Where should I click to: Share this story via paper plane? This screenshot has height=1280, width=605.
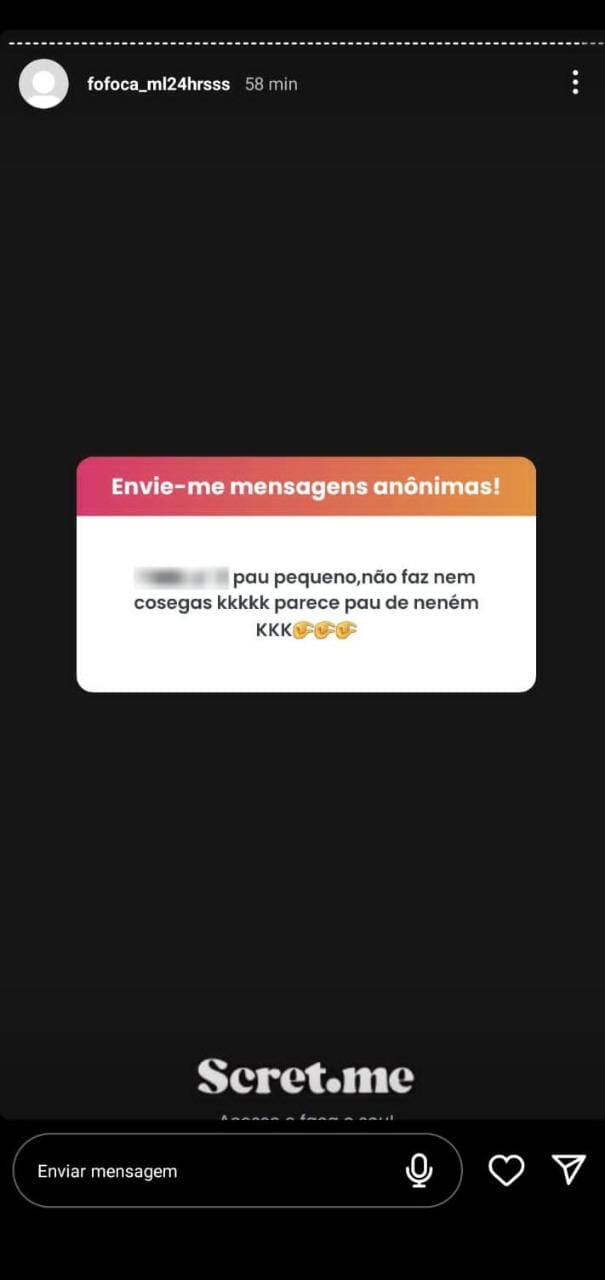[x=568, y=1169]
